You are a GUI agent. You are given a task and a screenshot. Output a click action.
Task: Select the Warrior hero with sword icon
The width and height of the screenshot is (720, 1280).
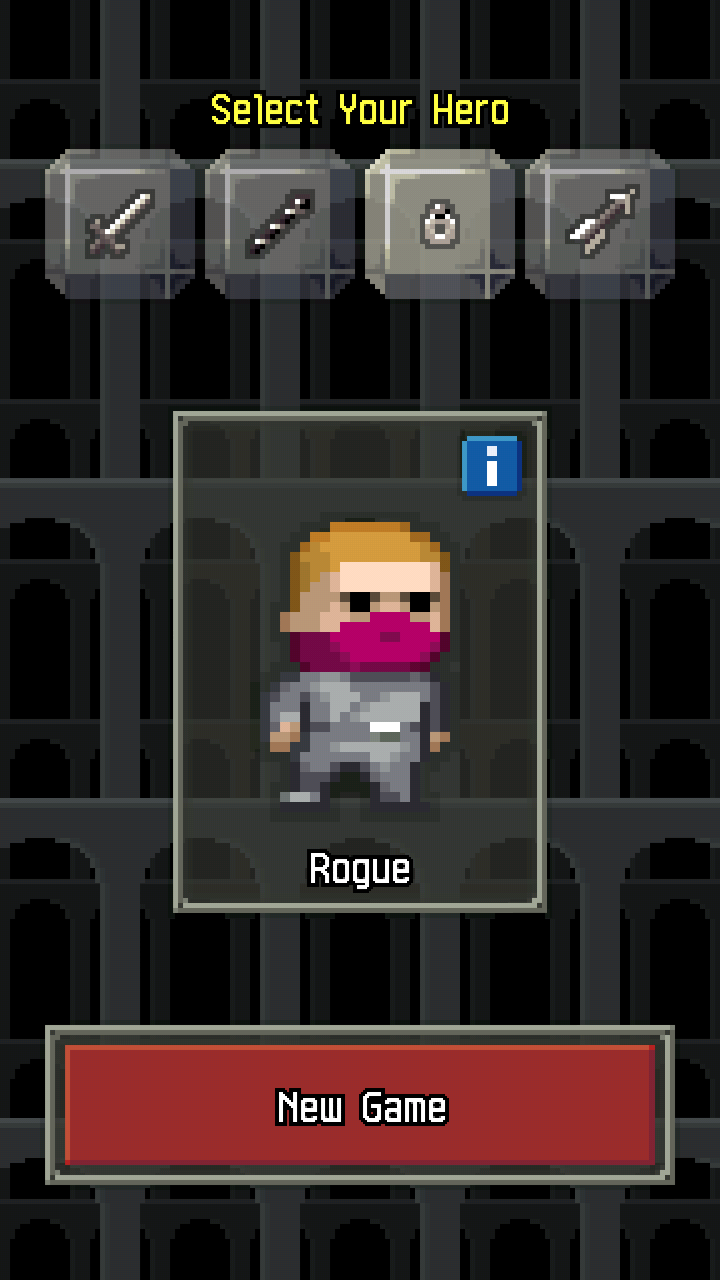pos(120,224)
